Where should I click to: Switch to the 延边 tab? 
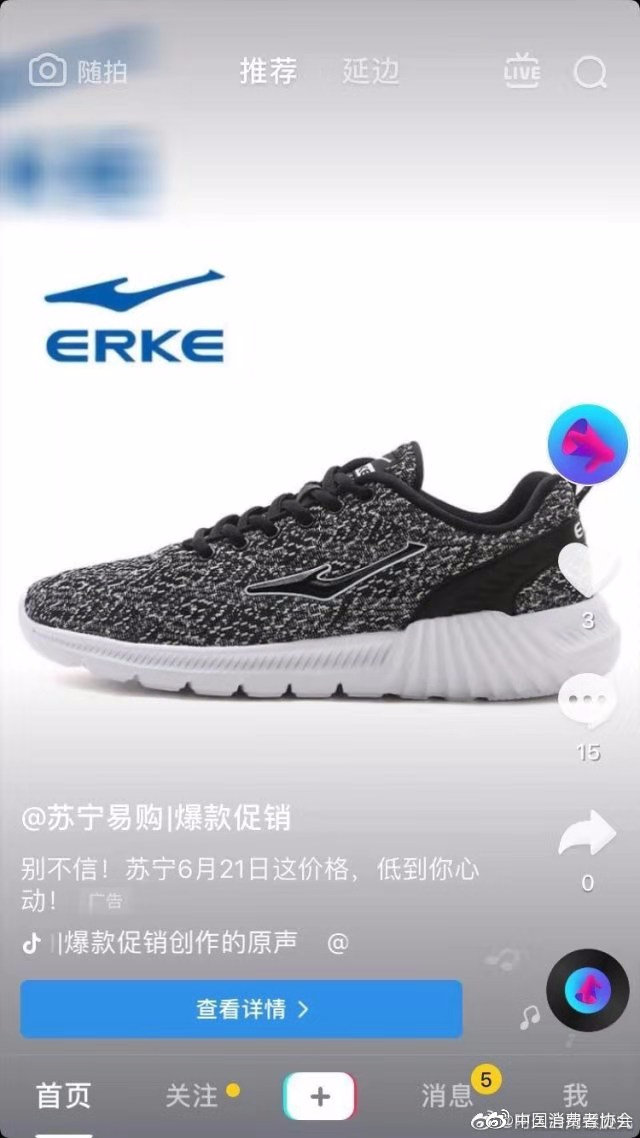click(x=370, y=71)
